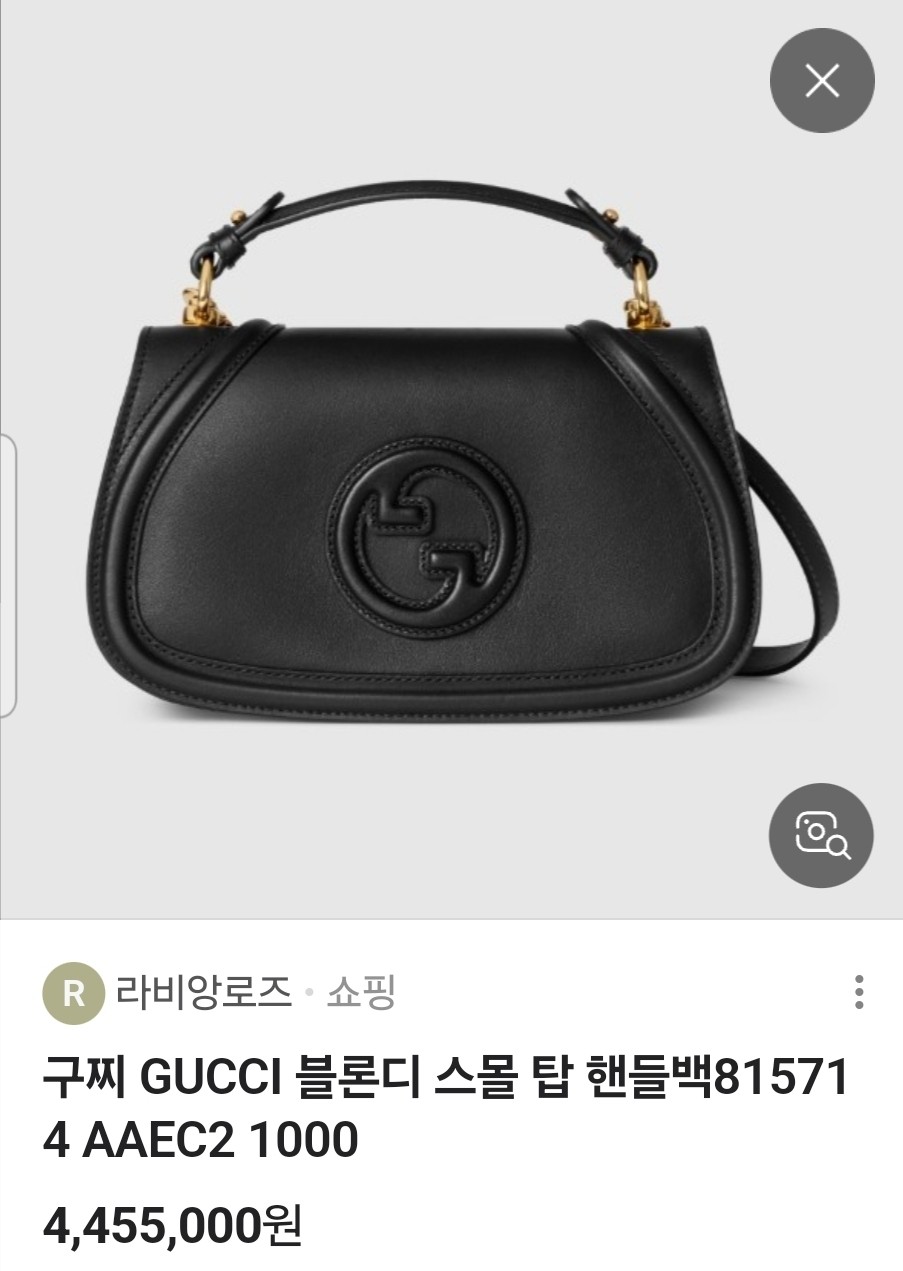Search this image with the lens icon
Image resolution: width=903 pixels, height=1271 pixels.
821,835
